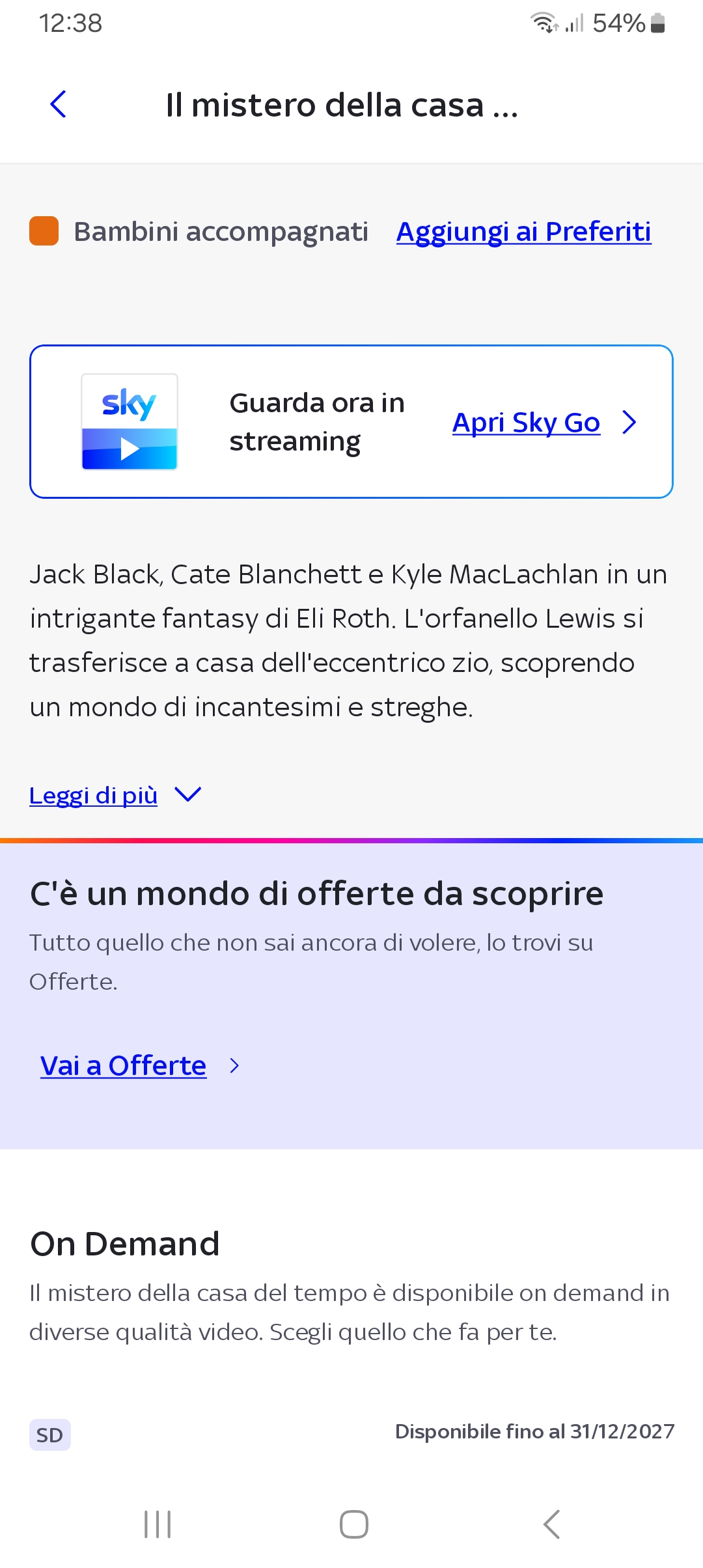Tap the system home button
This screenshot has height=1568, width=703.
[353, 1524]
